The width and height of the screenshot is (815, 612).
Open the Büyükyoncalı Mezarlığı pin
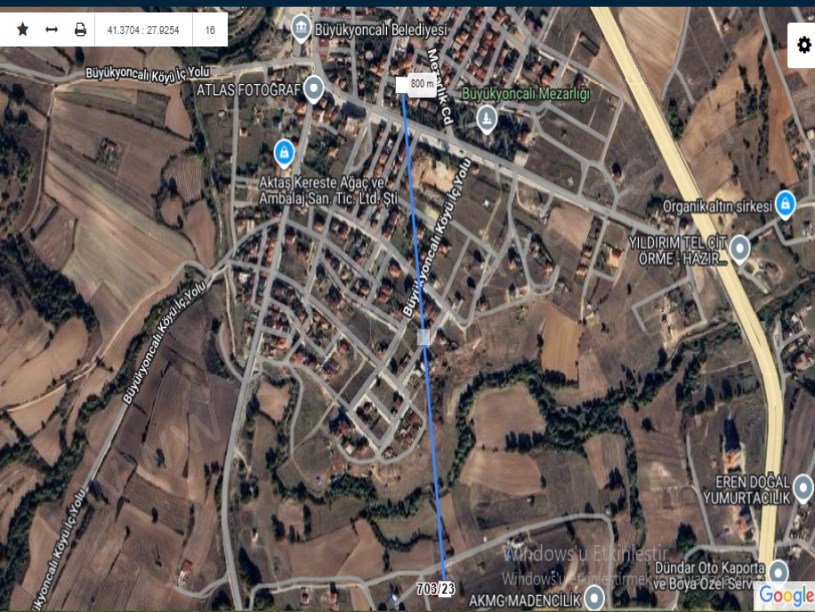coord(486,118)
